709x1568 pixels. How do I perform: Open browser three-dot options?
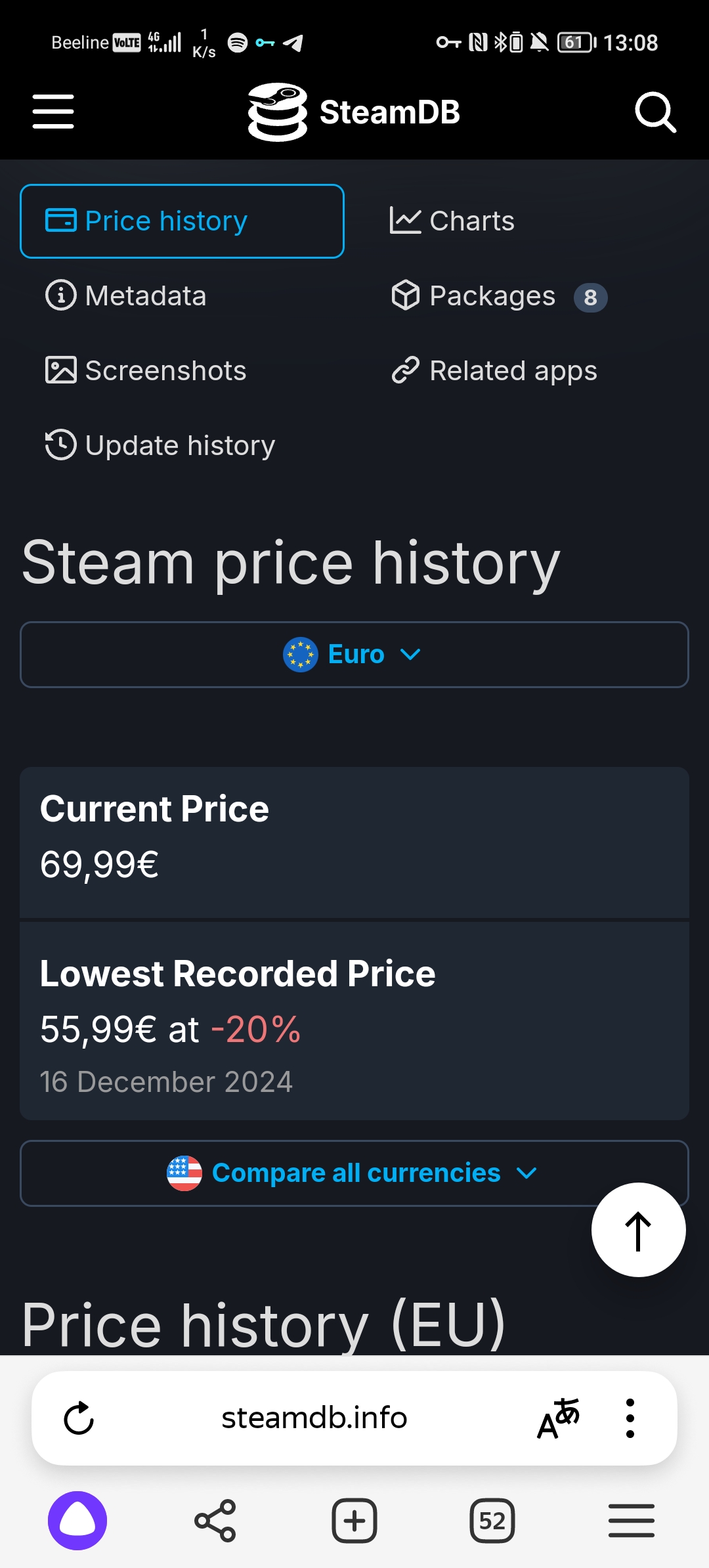click(x=630, y=1418)
